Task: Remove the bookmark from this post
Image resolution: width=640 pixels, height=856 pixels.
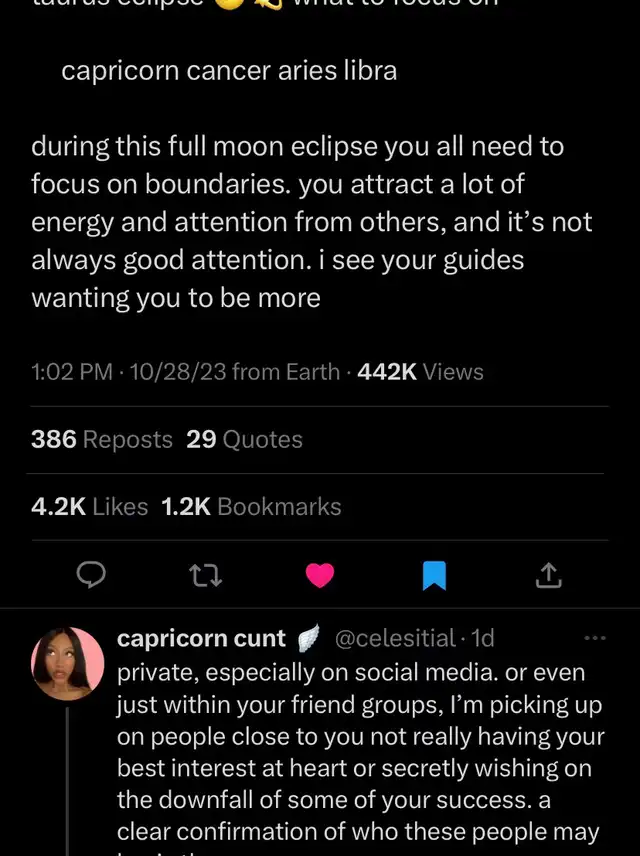Action: click(434, 575)
